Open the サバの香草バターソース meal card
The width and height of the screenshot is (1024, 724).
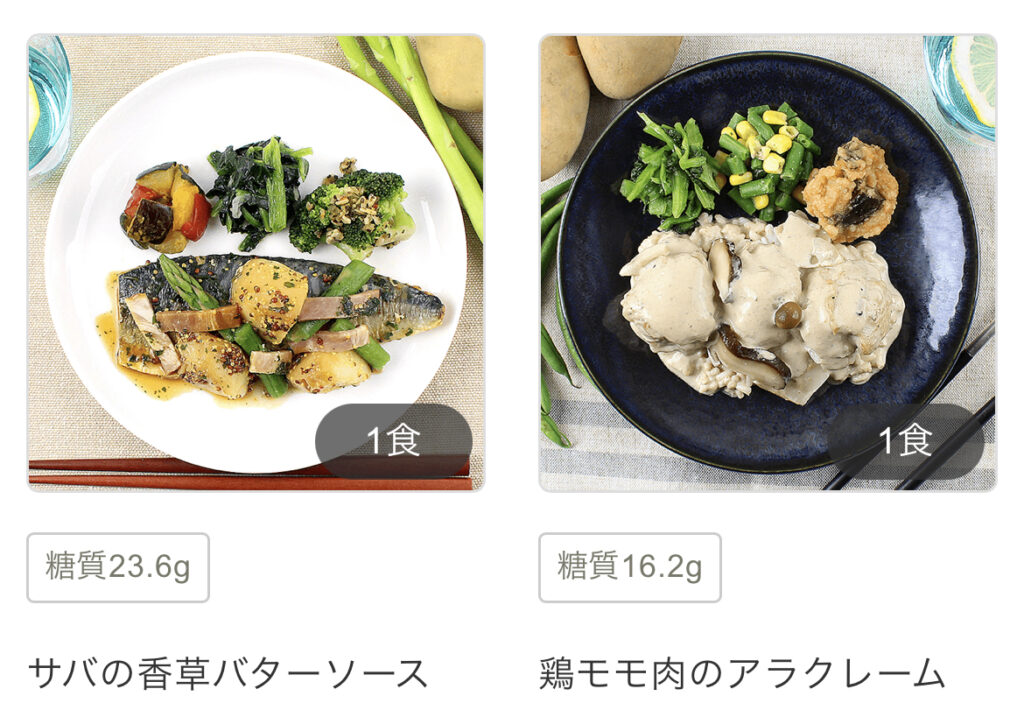(x=256, y=263)
